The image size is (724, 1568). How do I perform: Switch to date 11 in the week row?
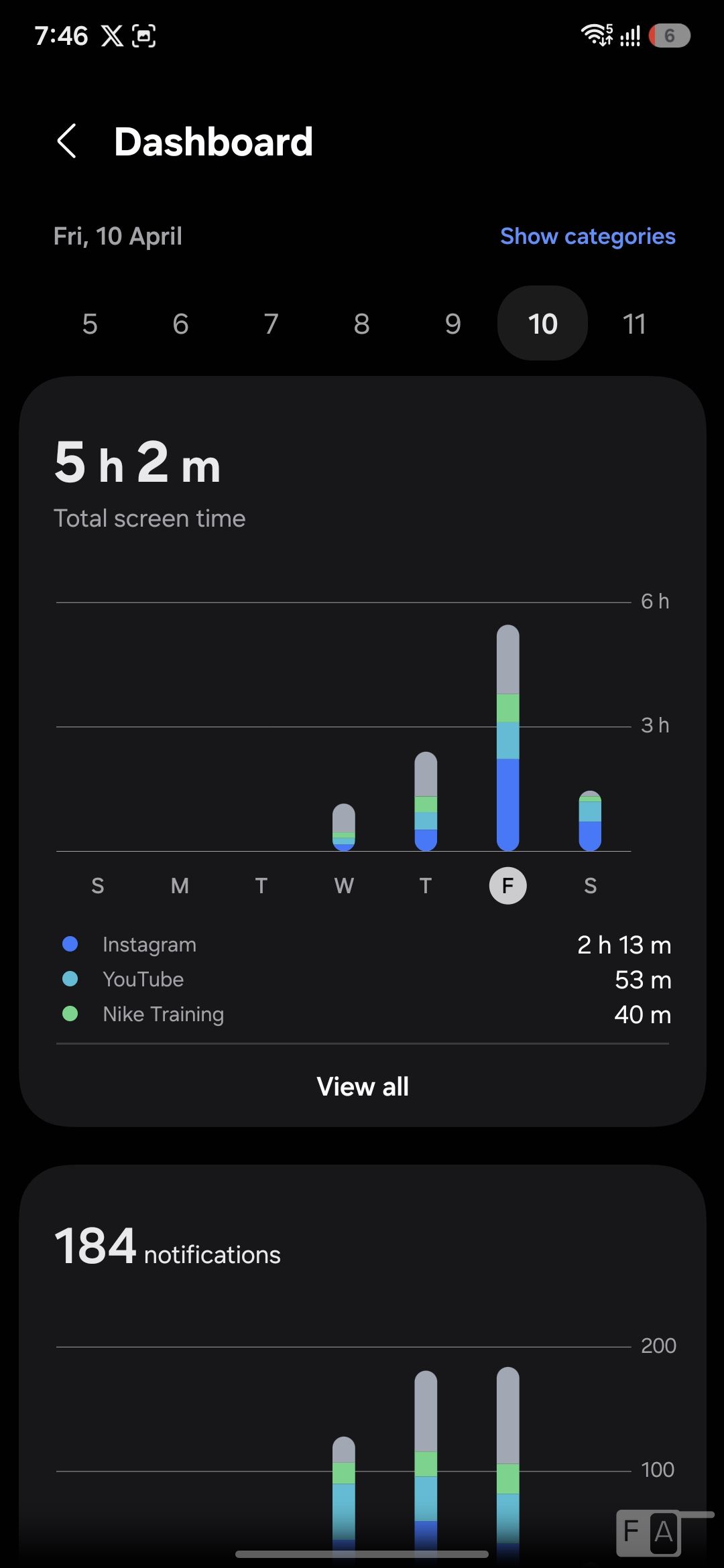[x=633, y=324]
